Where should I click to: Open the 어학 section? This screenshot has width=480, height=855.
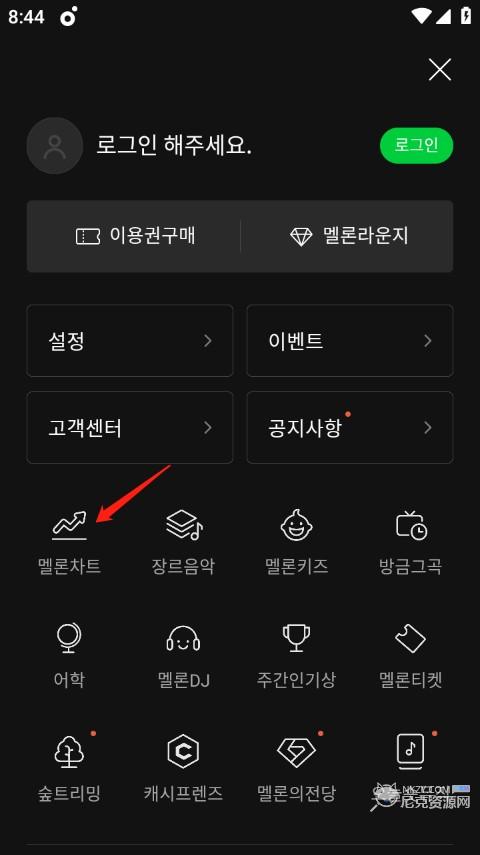[x=69, y=656]
